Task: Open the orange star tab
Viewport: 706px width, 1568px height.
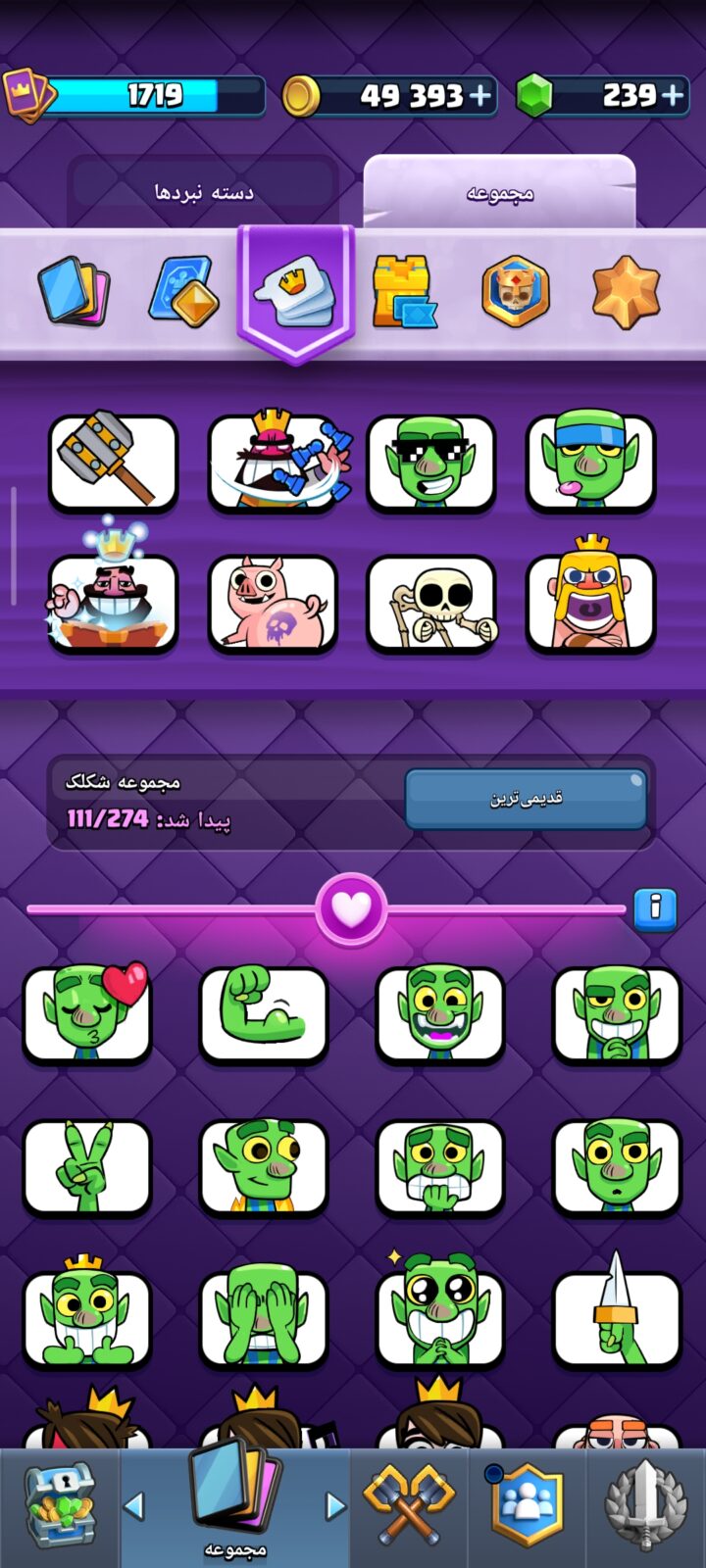Action: point(627,291)
